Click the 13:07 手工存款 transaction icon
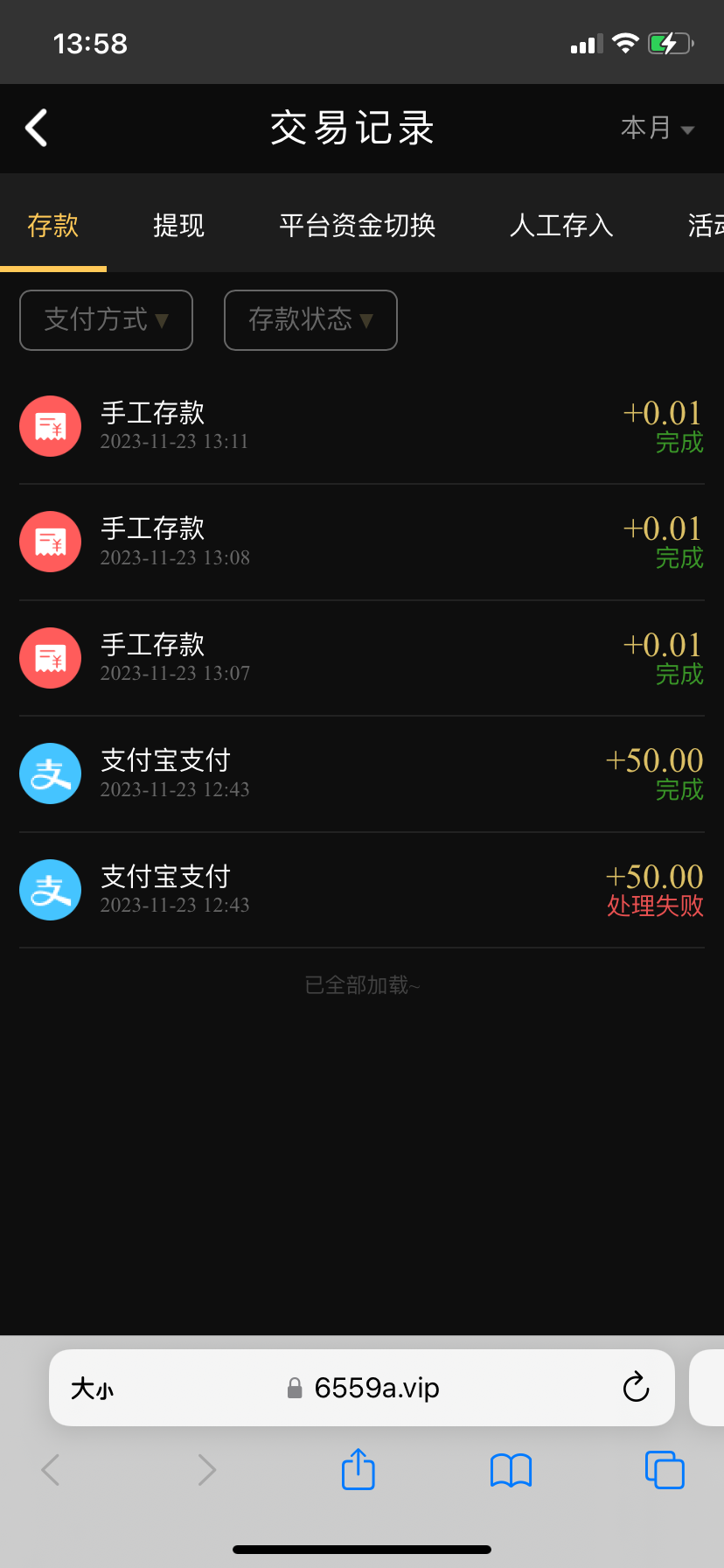The width and height of the screenshot is (724, 1568). point(50,658)
